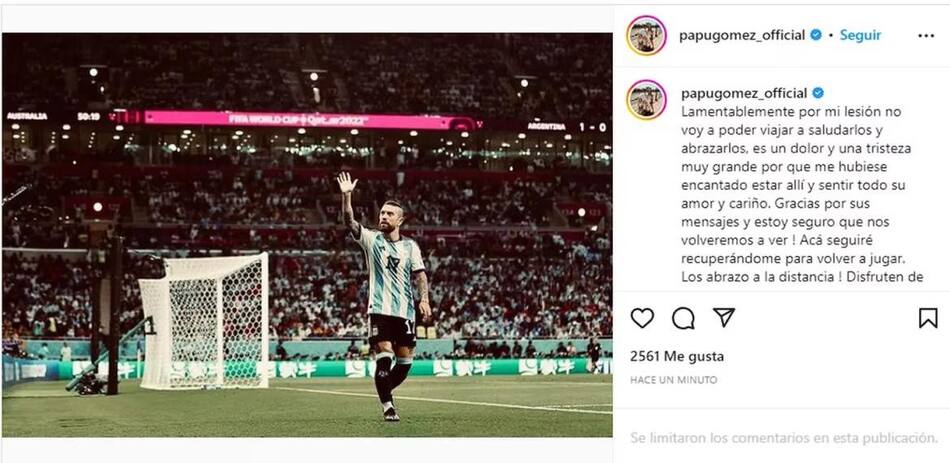Viewport: 950px width, 463px height.
Task: Tap the profile avatar in the header
Action: [x=646, y=35]
